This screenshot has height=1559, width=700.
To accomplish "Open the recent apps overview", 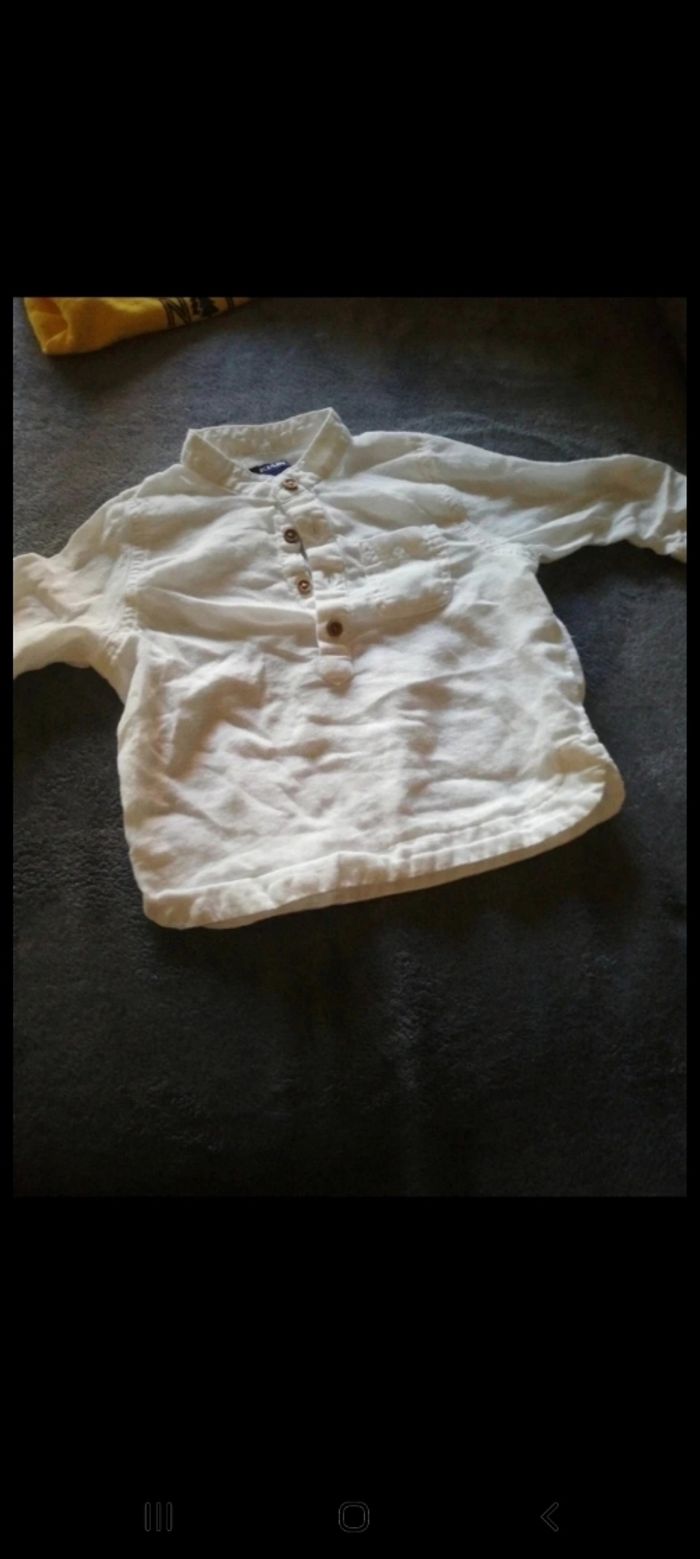I will (x=158, y=1516).
